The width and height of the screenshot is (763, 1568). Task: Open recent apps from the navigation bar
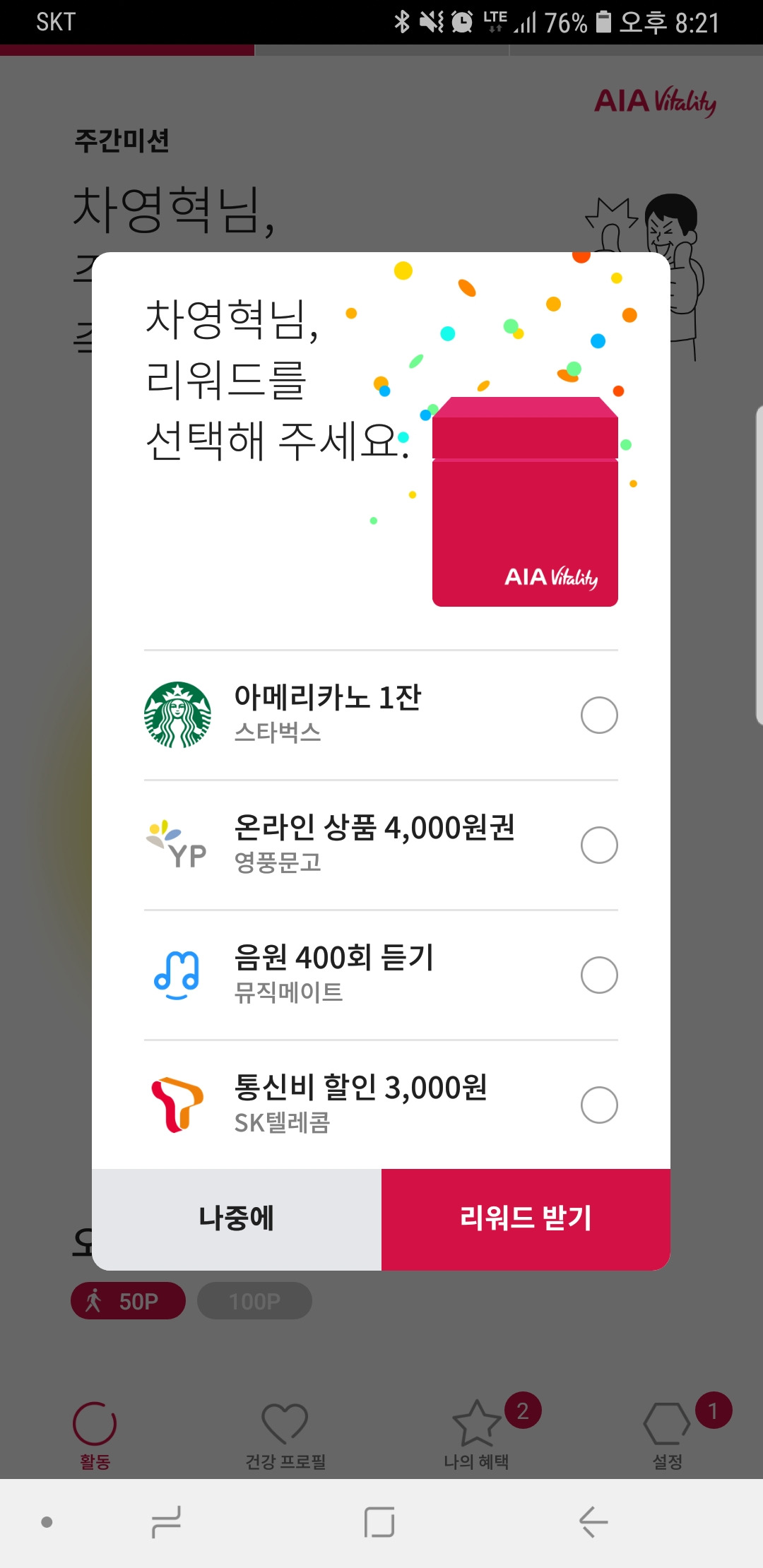[x=167, y=1521]
